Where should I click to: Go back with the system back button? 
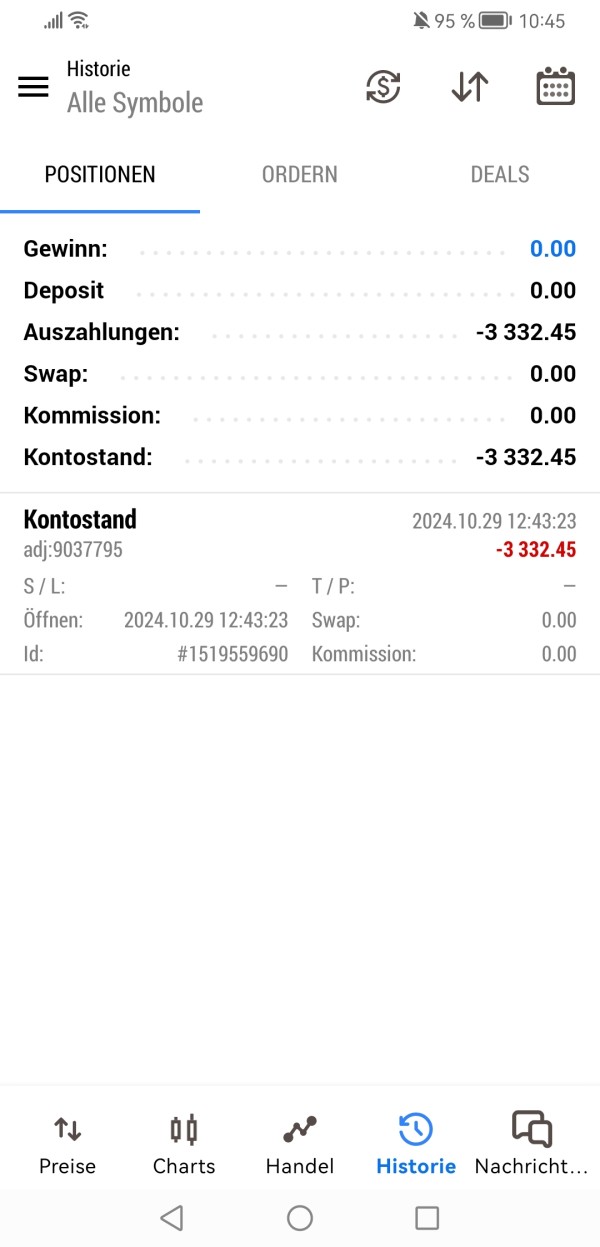click(172, 1217)
